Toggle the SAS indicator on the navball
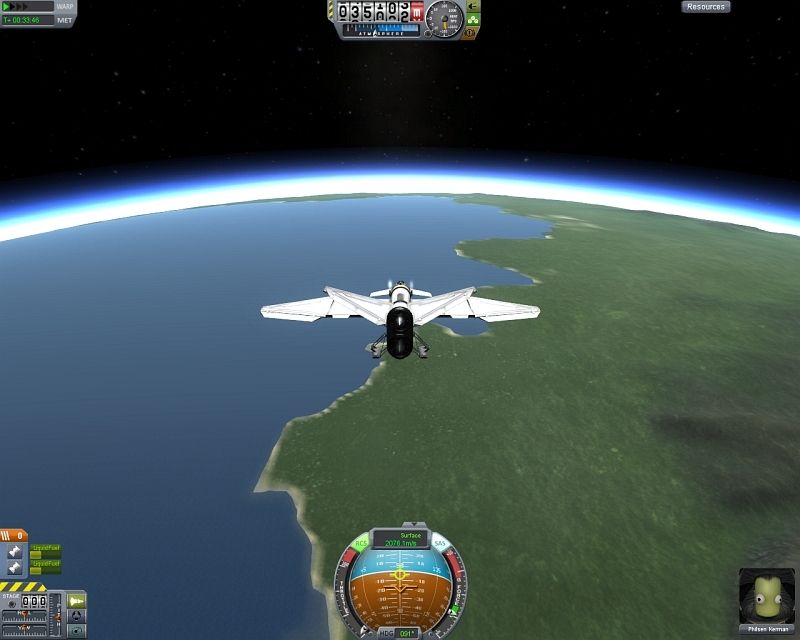Screen dimensions: 800x640 coord(439,543)
